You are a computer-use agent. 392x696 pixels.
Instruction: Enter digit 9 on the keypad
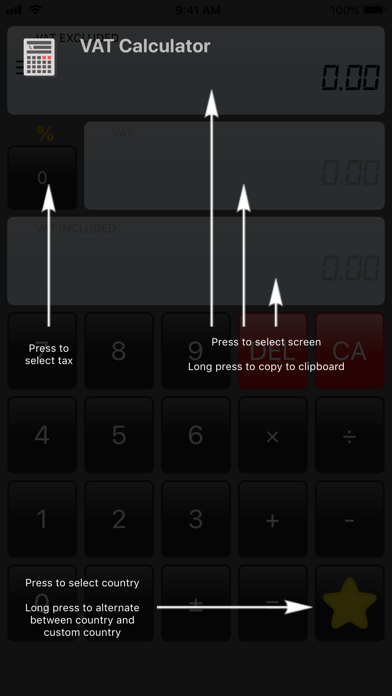196,351
